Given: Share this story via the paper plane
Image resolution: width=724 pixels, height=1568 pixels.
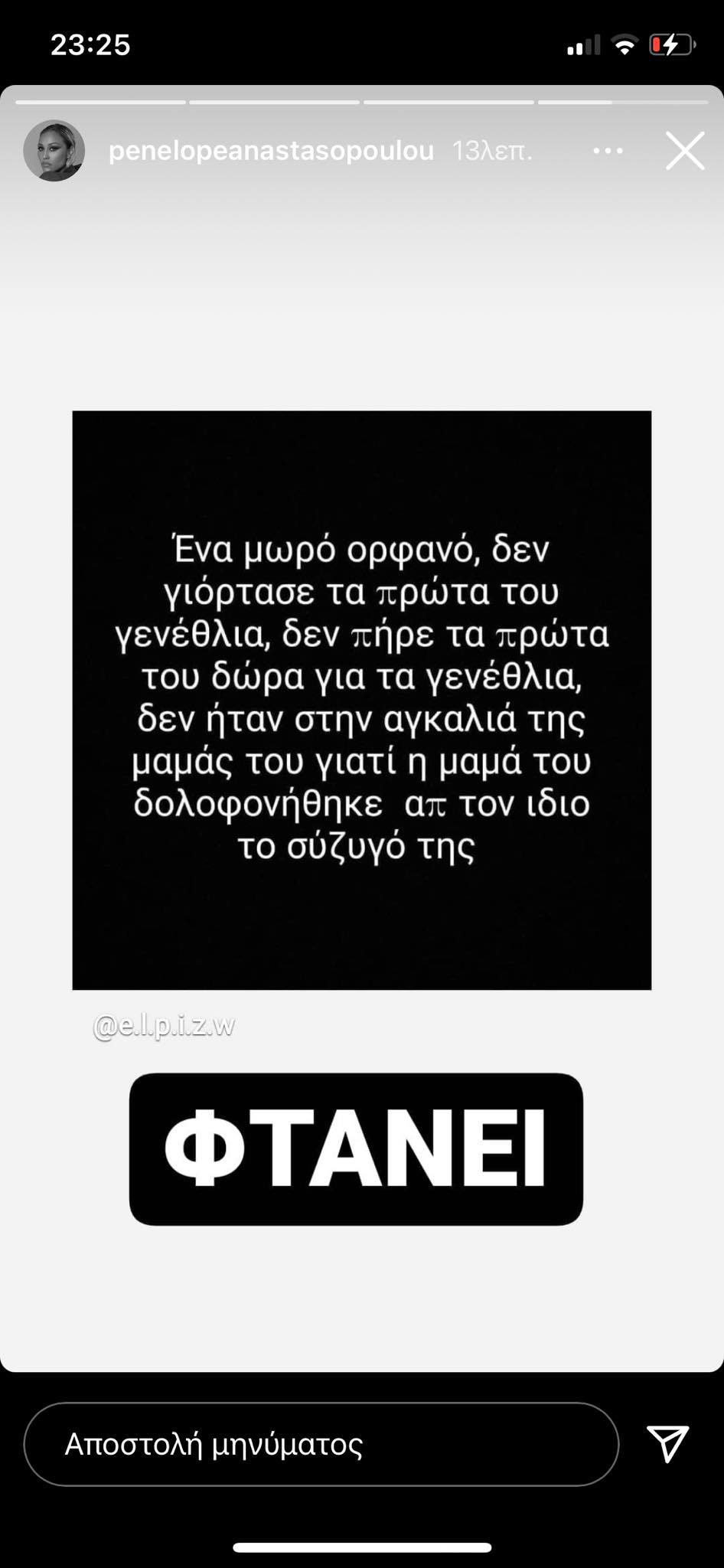Looking at the screenshot, I should (667, 1444).
